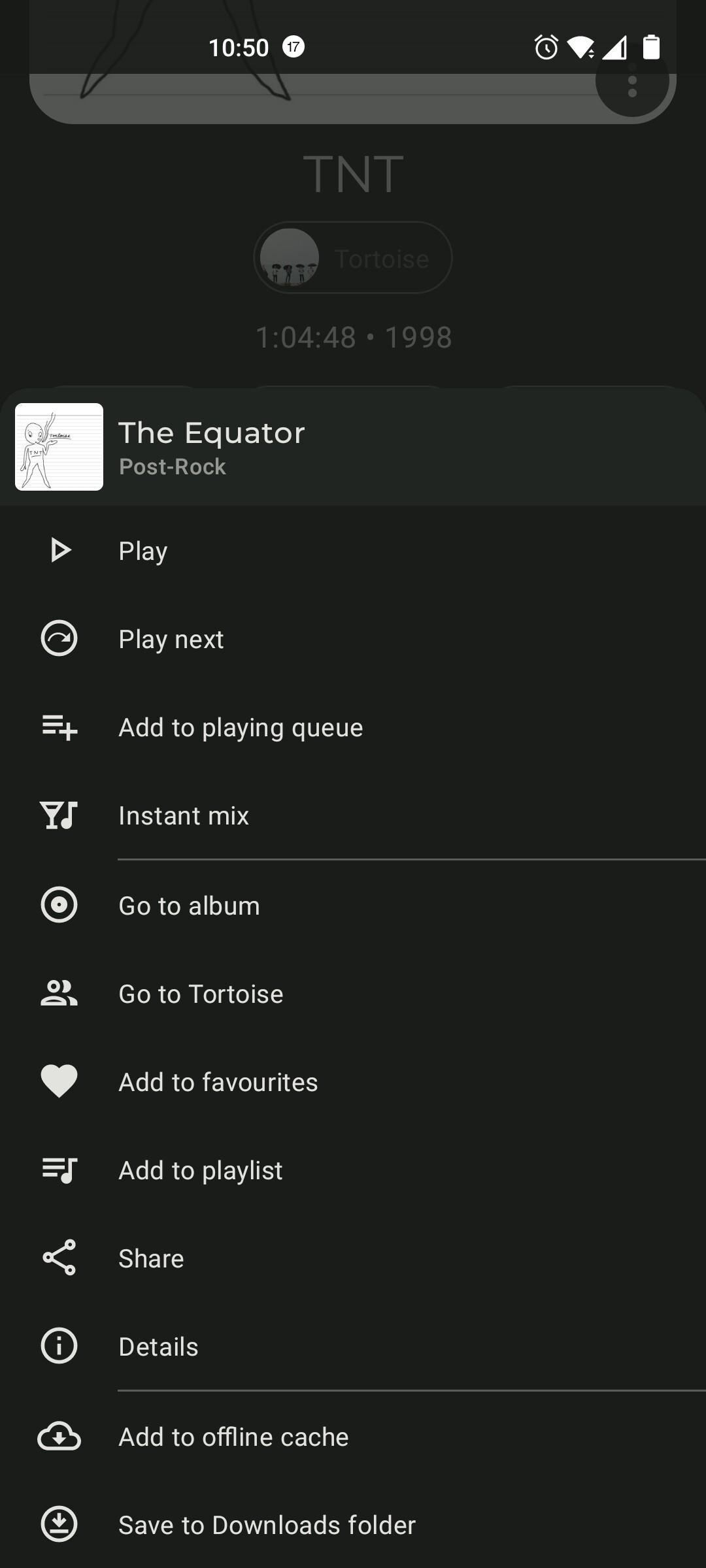Save track to Downloads folder
Image resolution: width=706 pixels, height=1568 pixels.
pos(353,1525)
